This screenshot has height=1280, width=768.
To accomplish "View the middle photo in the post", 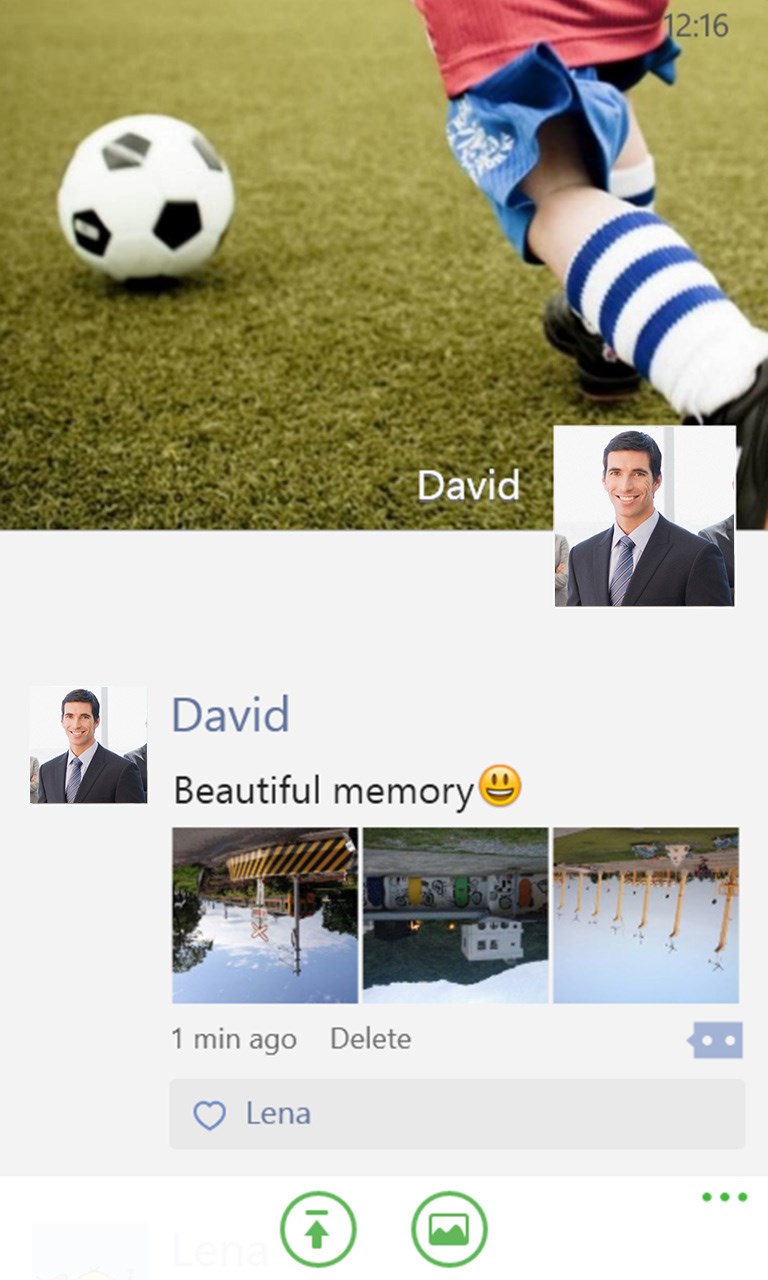I will coord(455,915).
